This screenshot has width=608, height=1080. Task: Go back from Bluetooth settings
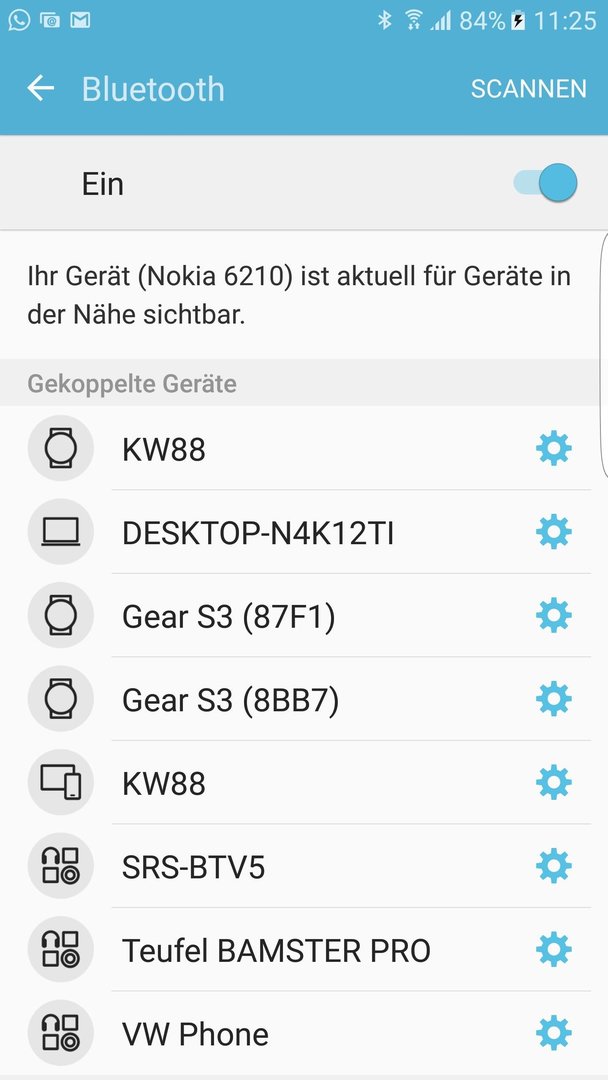41,88
